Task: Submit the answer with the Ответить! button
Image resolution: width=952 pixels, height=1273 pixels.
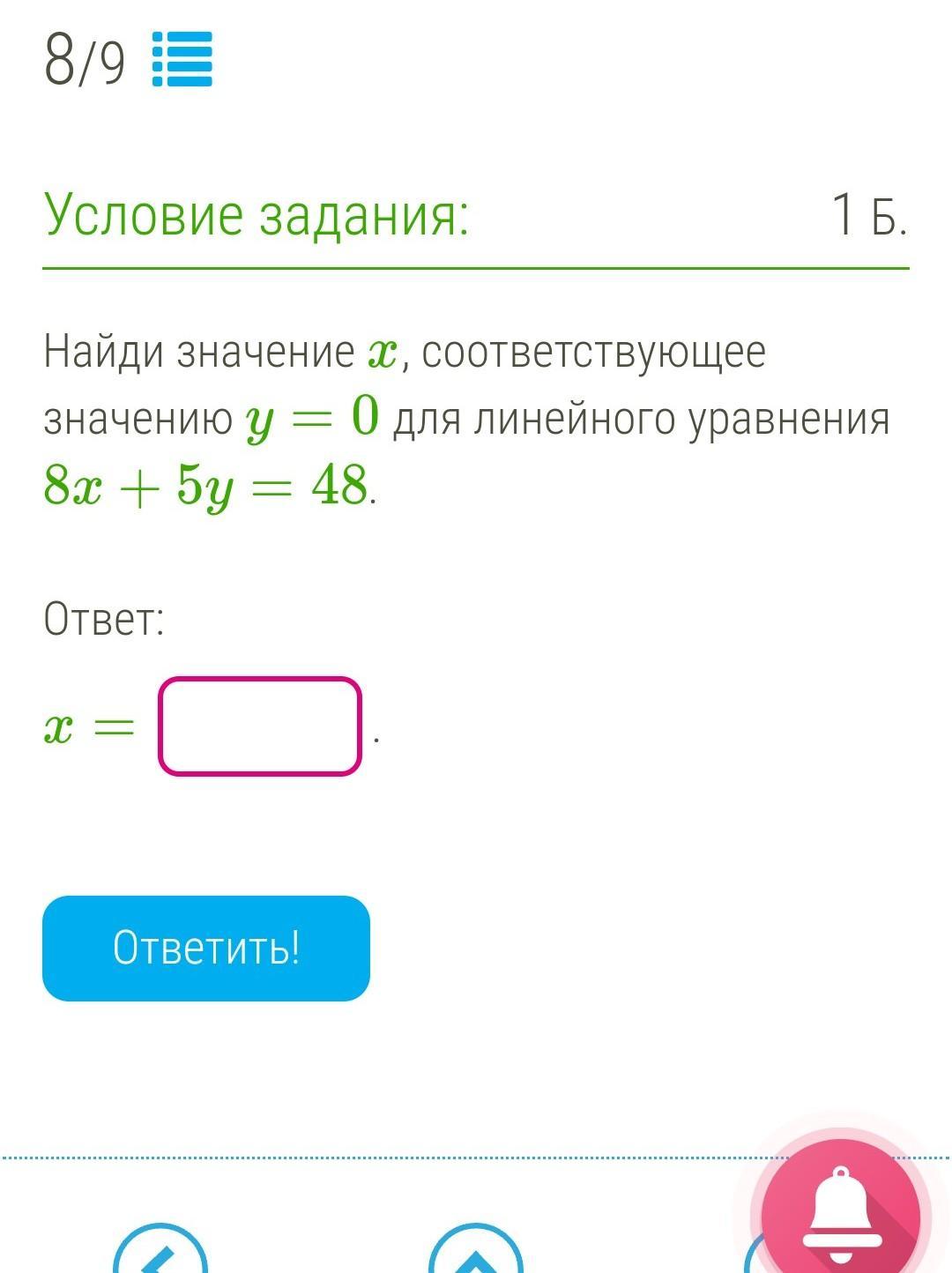Action: click(206, 948)
